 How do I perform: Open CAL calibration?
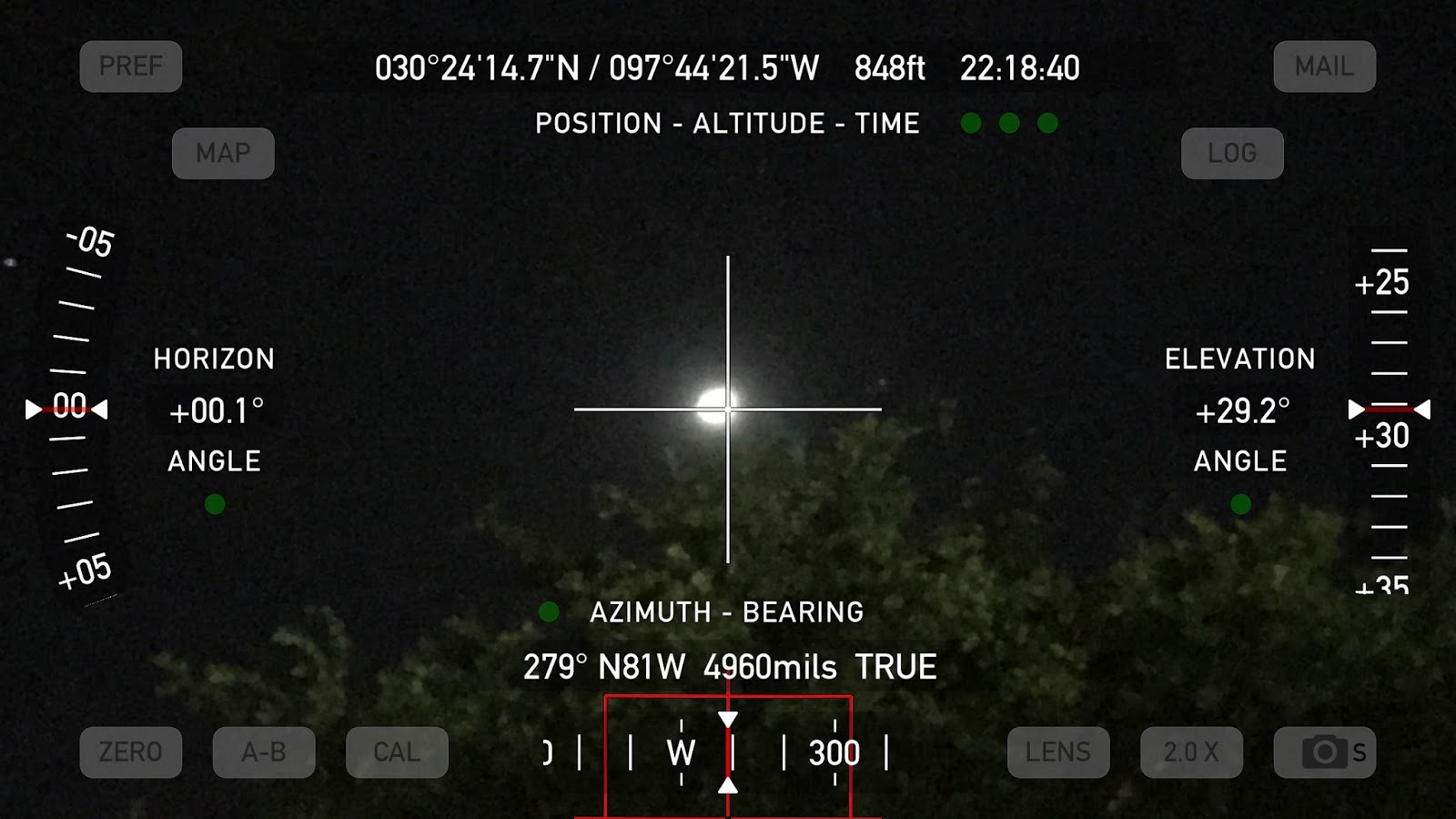(x=397, y=753)
